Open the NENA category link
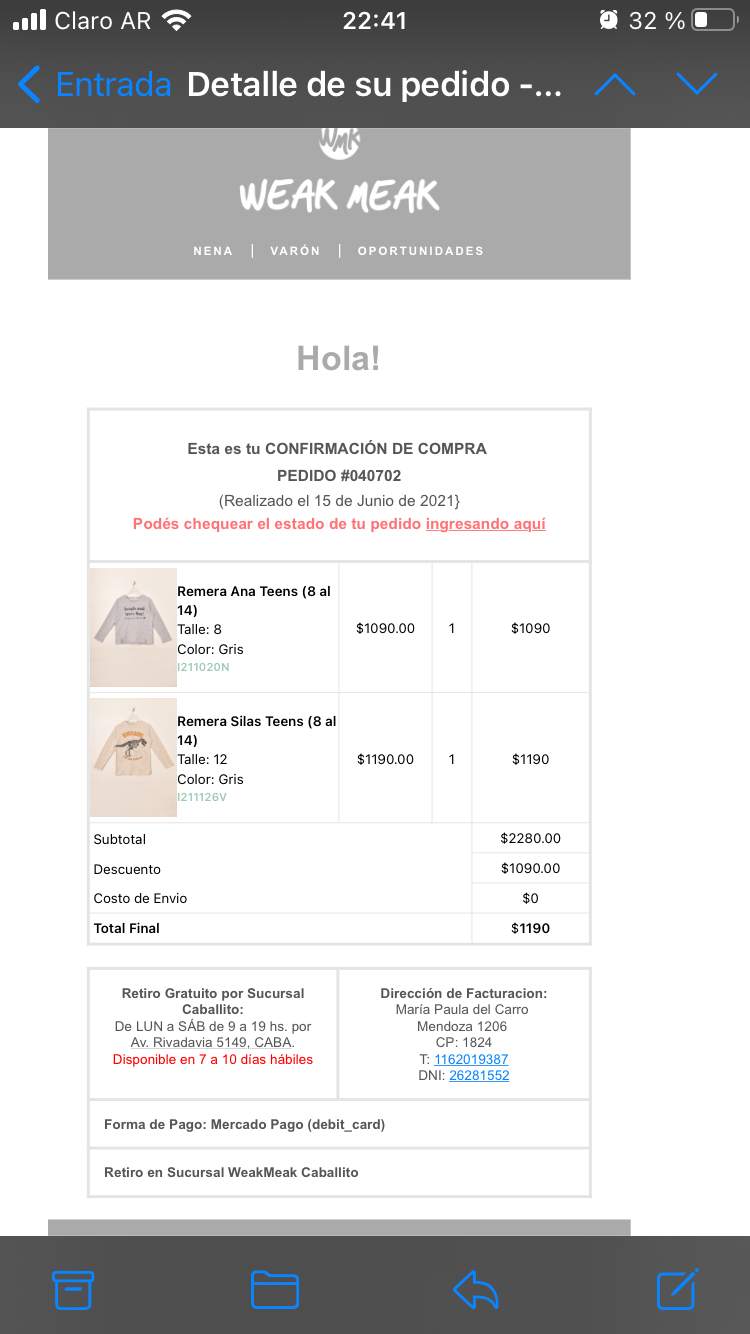This screenshot has height=1334, width=750. click(x=213, y=251)
